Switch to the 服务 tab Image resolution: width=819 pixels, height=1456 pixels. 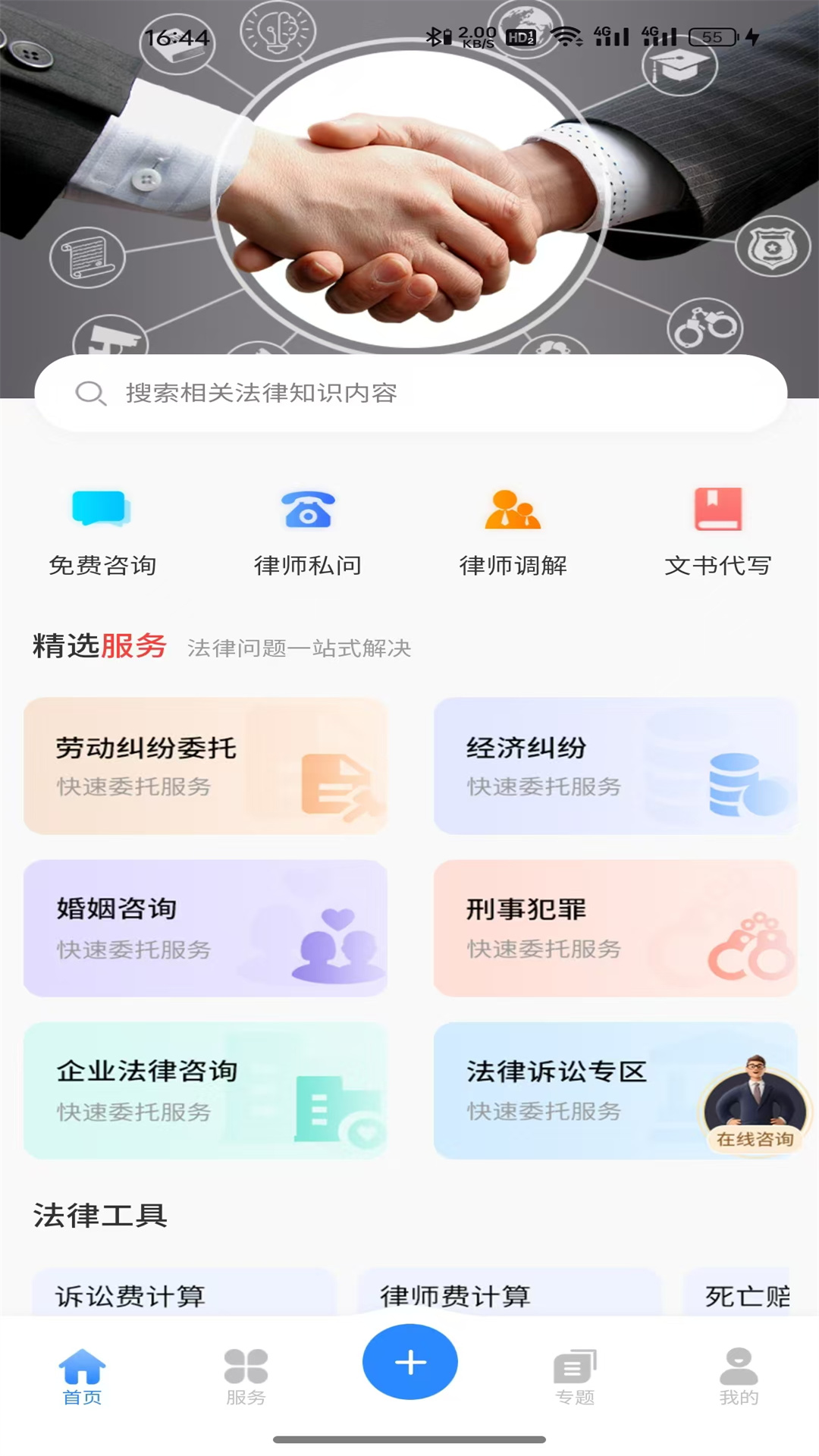tap(246, 1376)
